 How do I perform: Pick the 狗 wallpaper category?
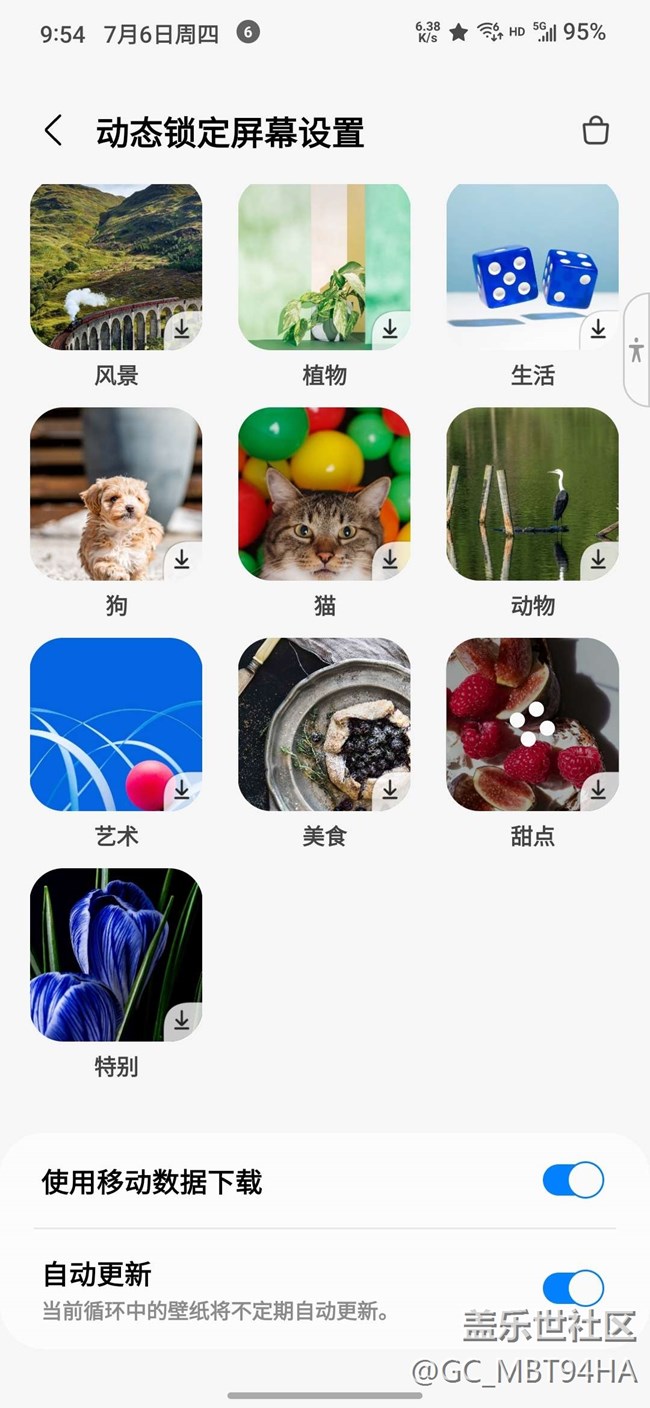[116, 494]
